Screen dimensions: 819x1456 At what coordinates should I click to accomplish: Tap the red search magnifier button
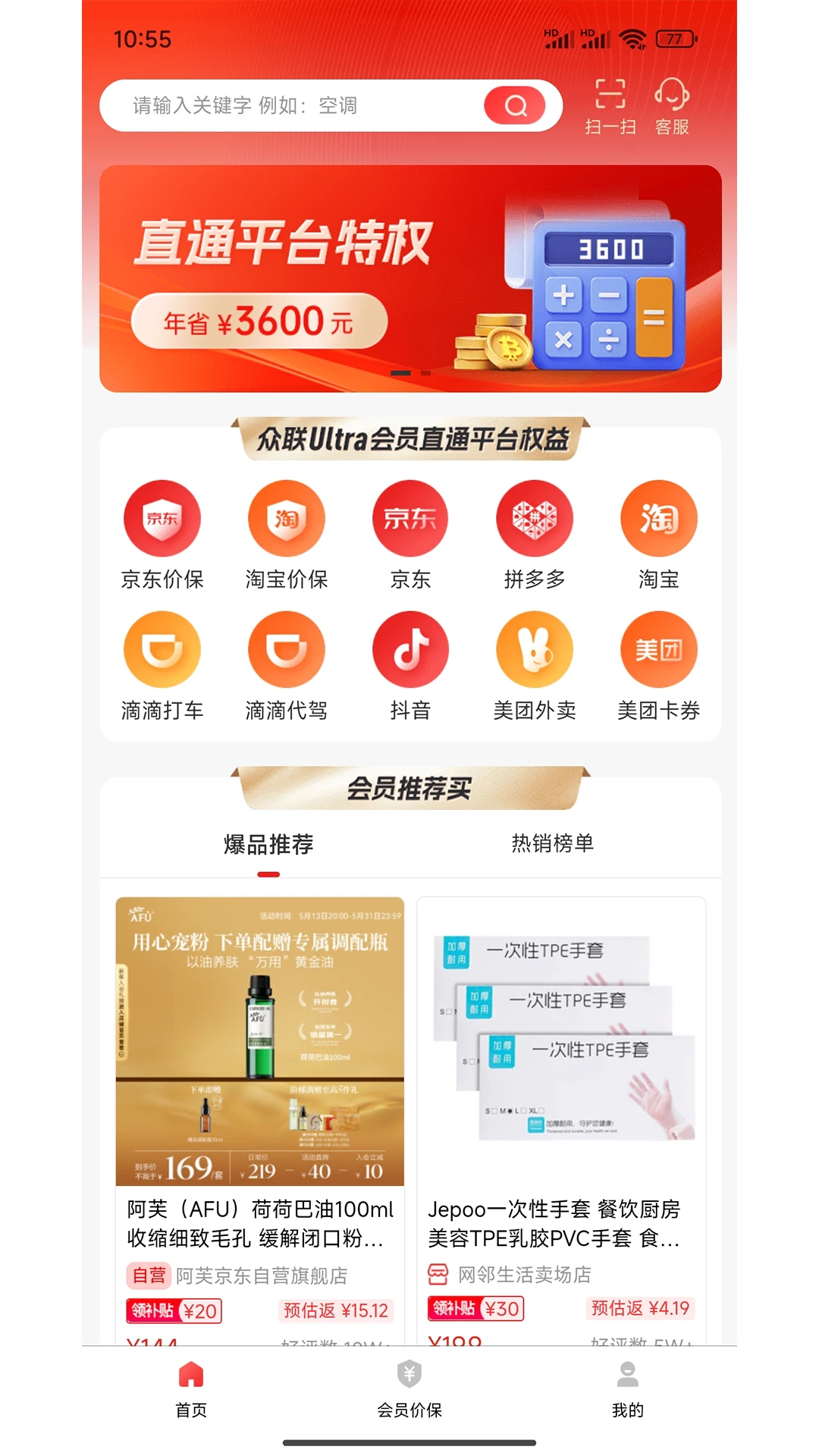[515, 105]
